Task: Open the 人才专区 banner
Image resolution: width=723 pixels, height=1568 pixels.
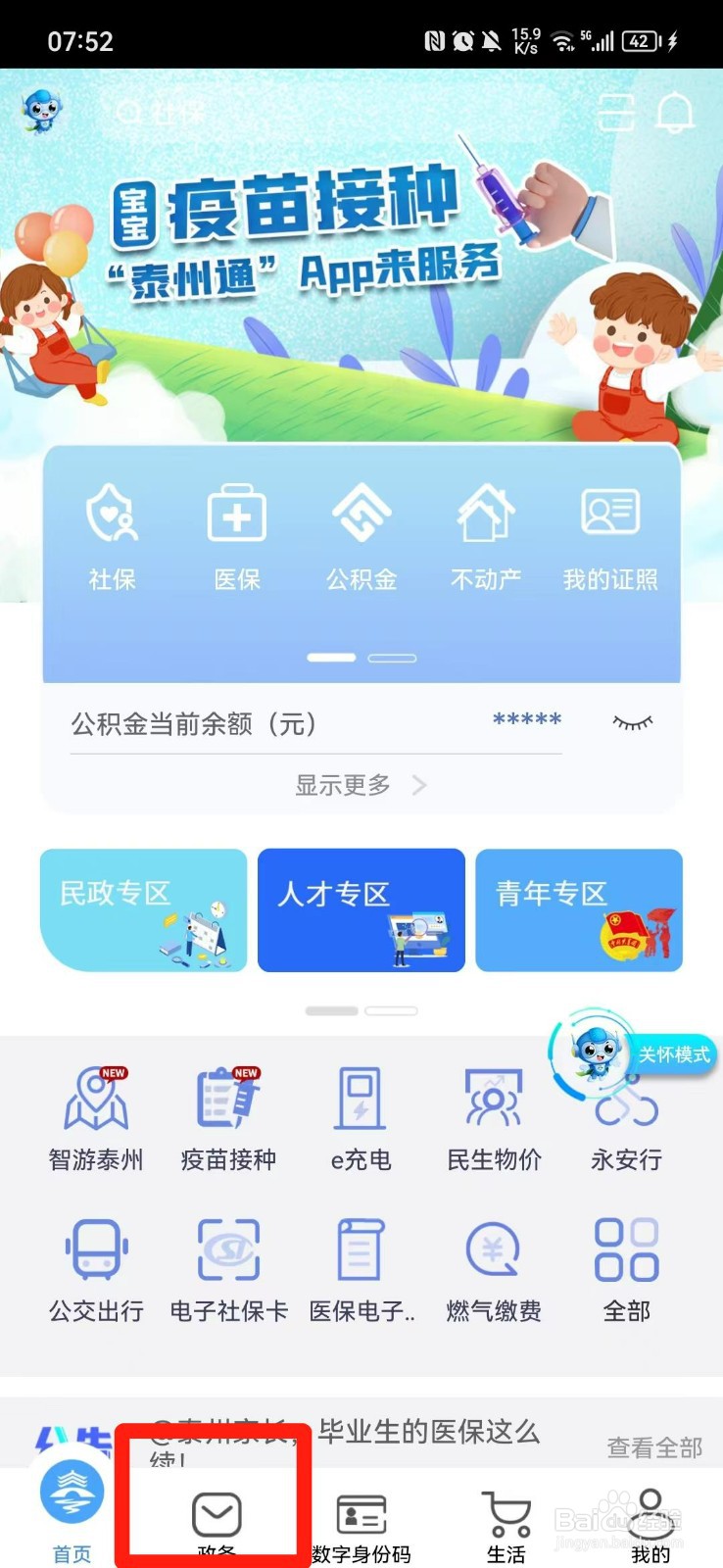Action: tap(361, 909)
